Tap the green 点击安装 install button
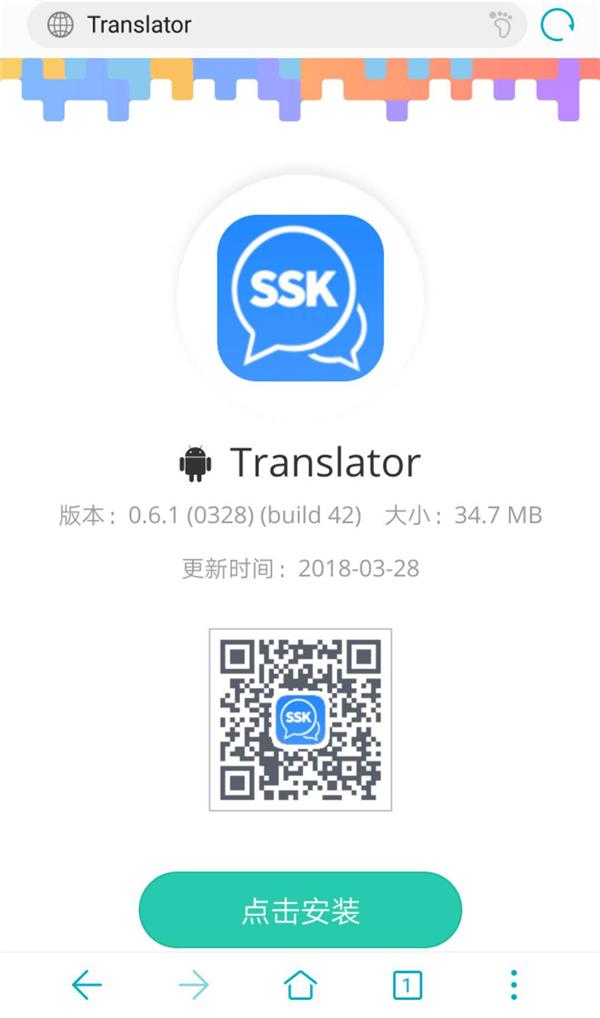The height and width of the screenshot is (1018, 600). (x=300, y=910)
